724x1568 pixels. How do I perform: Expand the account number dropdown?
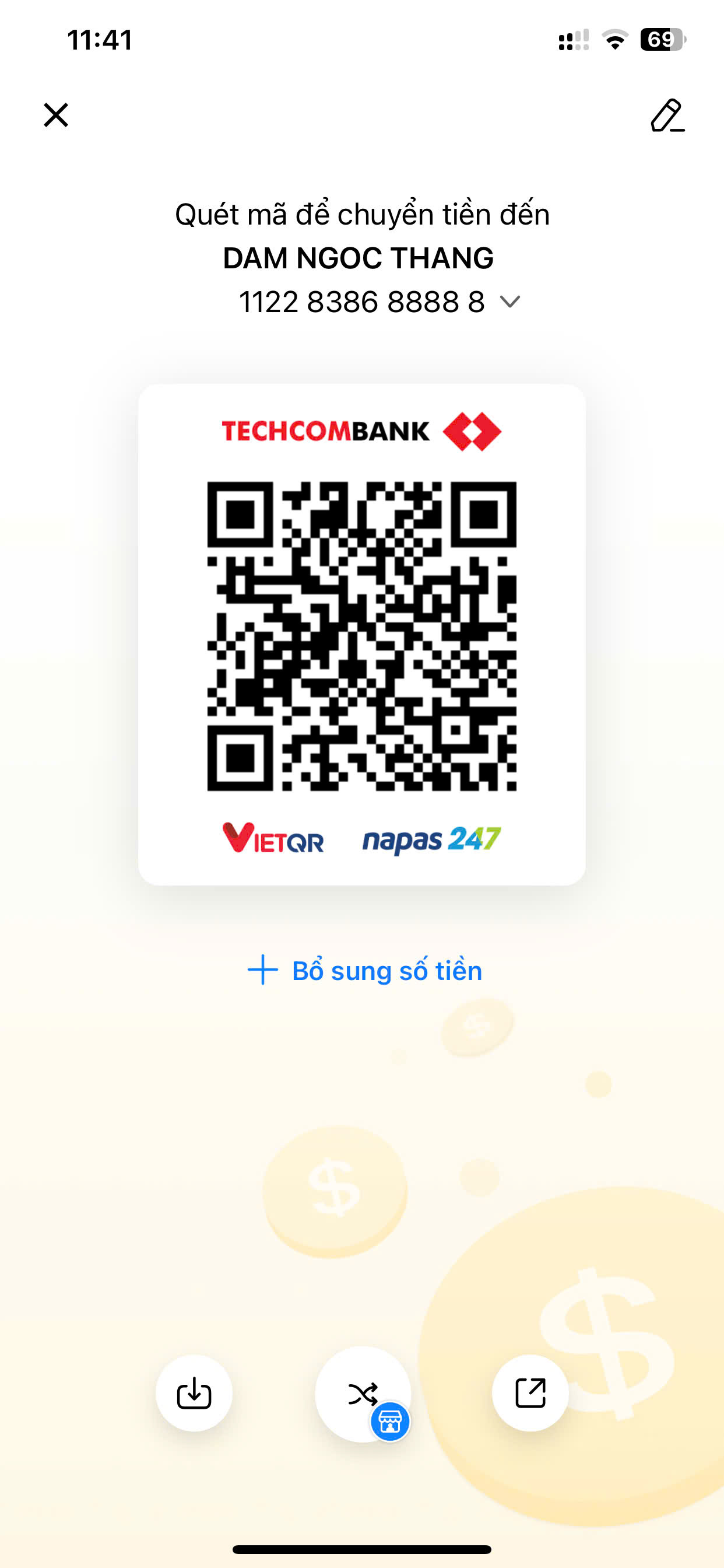tap(509, 302)
